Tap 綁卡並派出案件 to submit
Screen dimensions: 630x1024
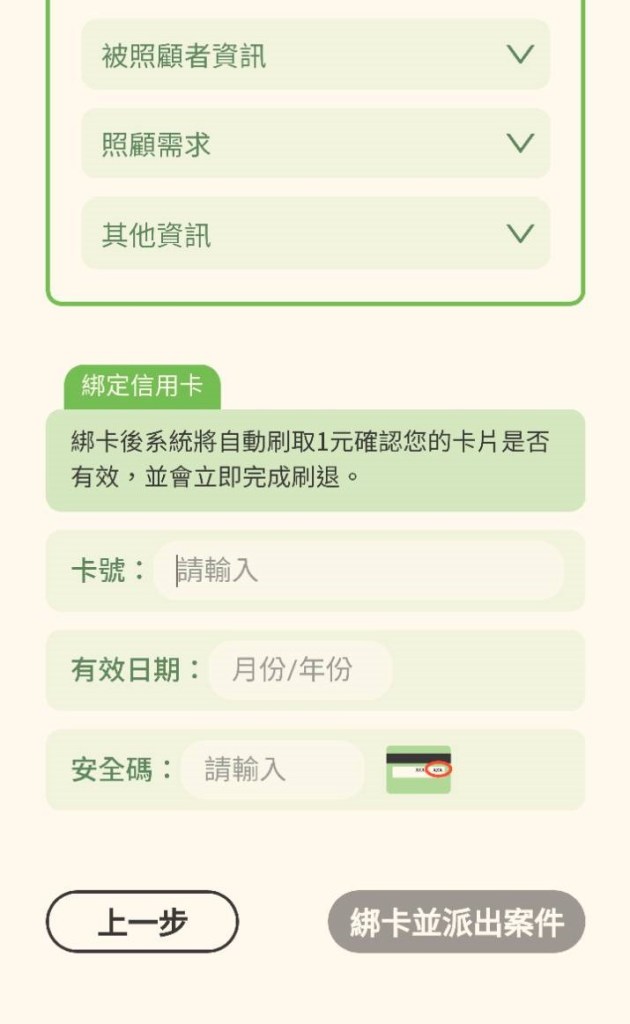456,922
